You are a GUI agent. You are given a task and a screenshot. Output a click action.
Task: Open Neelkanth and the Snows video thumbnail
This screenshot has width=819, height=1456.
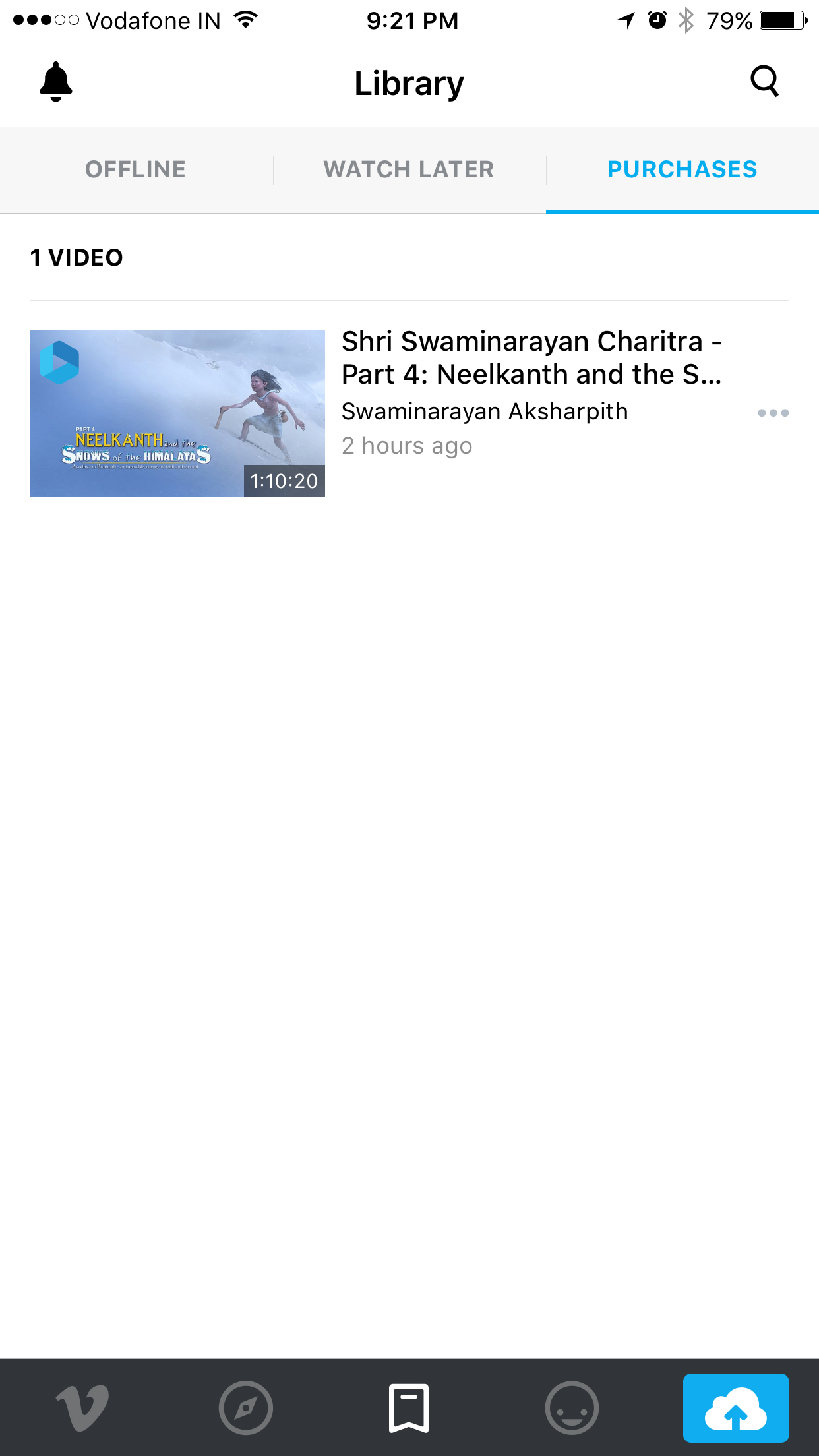[x=177, y=413]
